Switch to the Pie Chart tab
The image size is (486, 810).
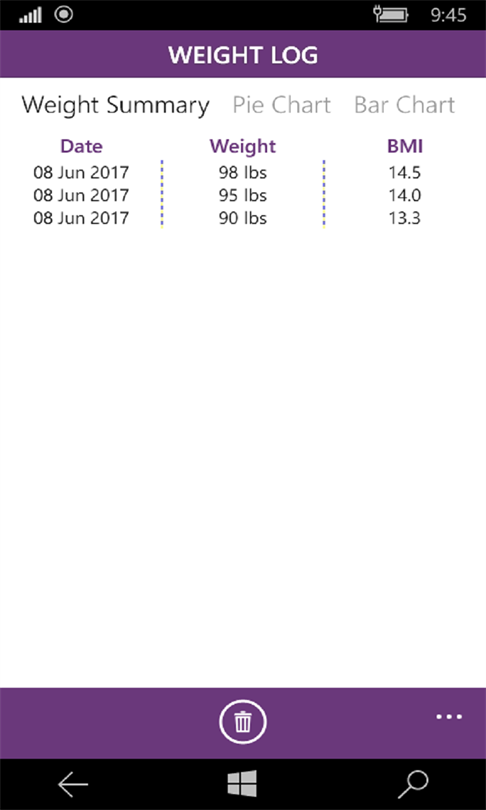click(x=281, y=105)
